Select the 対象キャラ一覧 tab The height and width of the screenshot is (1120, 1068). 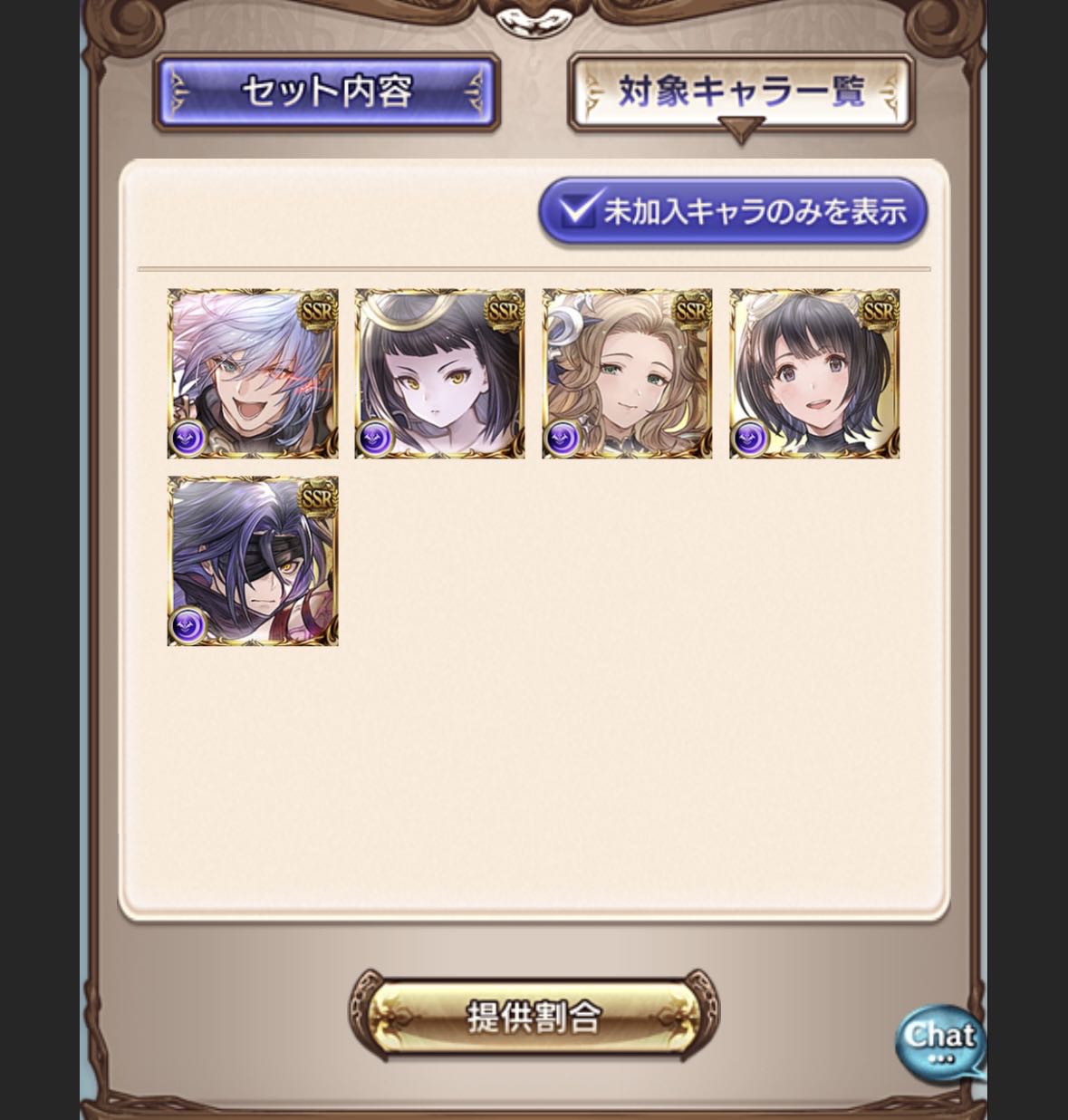point(740,92)
